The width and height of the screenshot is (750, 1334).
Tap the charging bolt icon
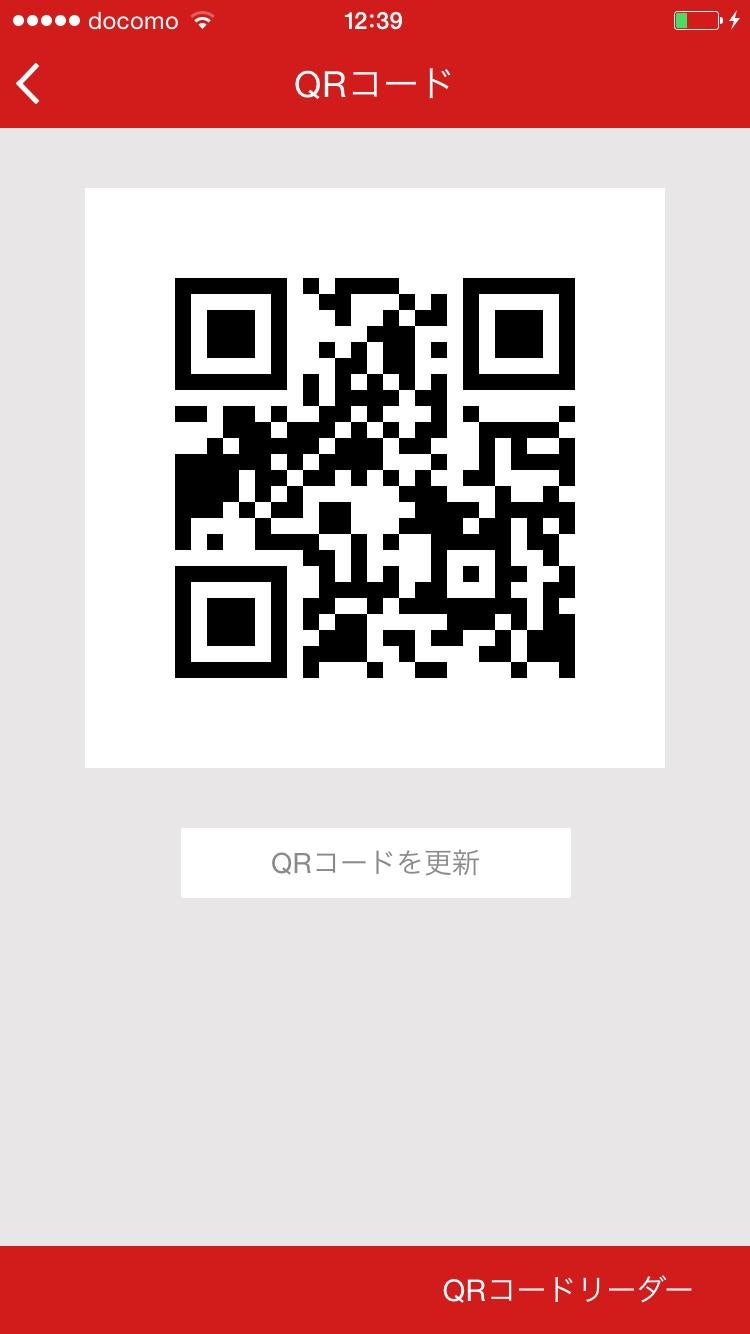coord(737,18)
